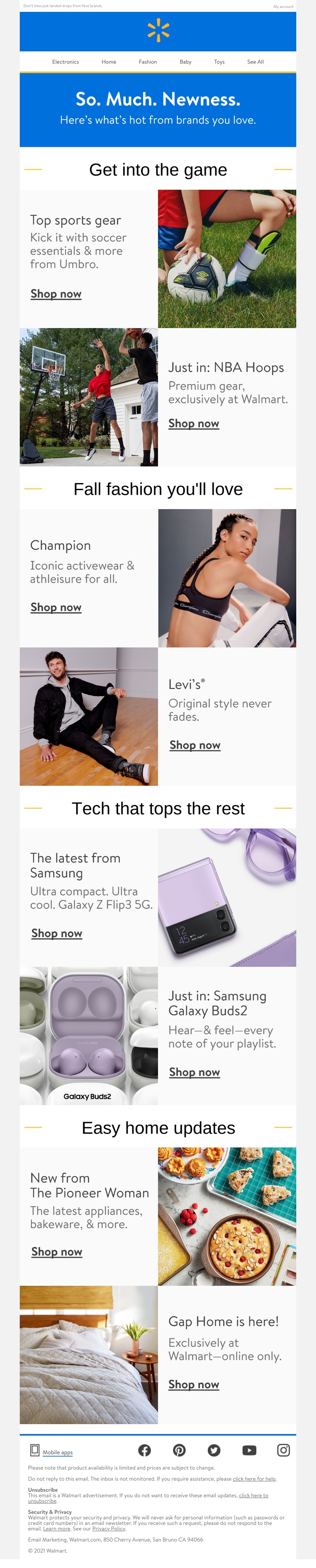The width and height of the screenshot is (316, 1568).
Task: Open the Fashion category
Action: pyautogui.click(x=147, y=62)
